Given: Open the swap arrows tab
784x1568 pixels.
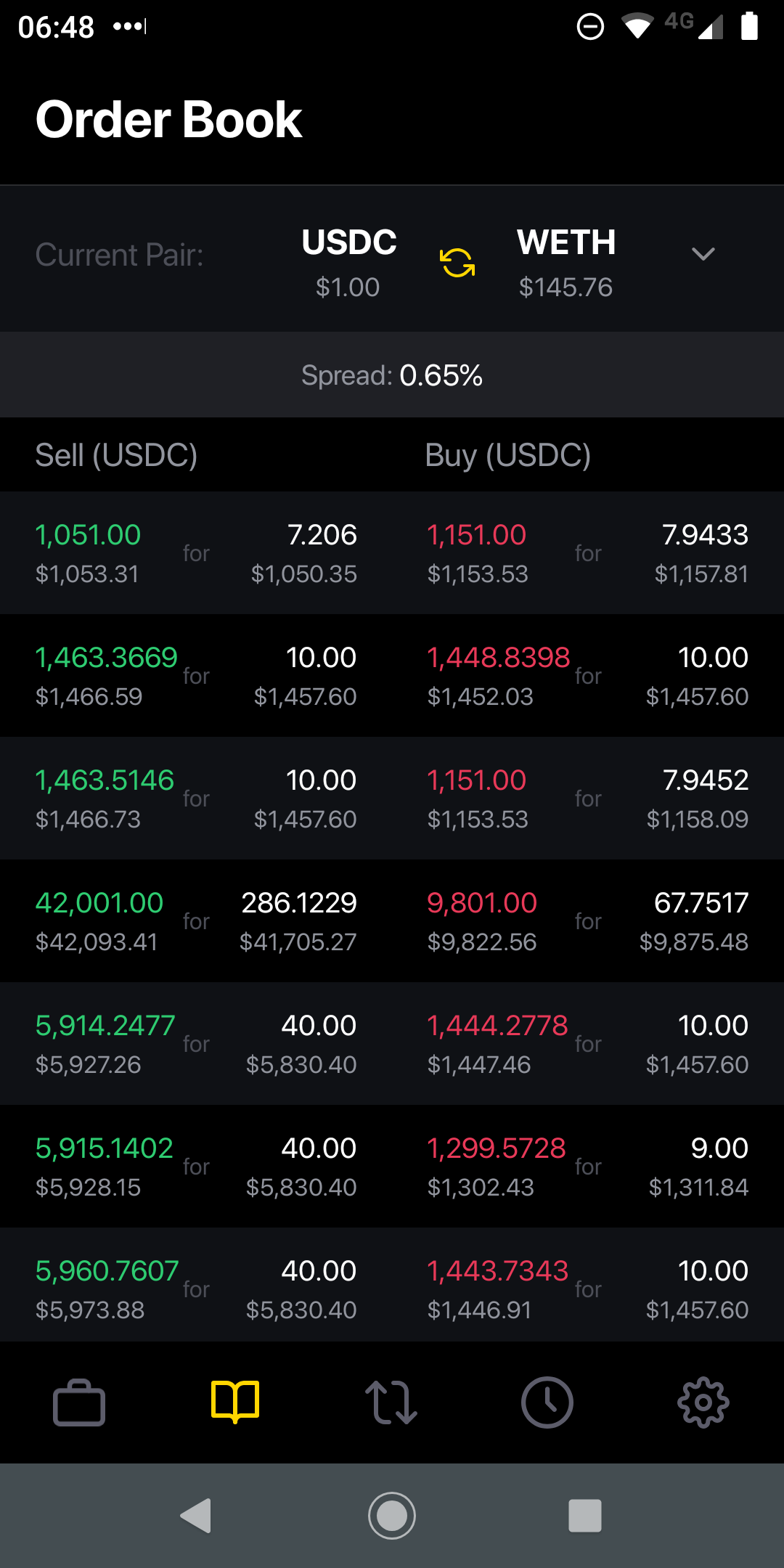Looking at the screenshot, I should (391, 1402).
